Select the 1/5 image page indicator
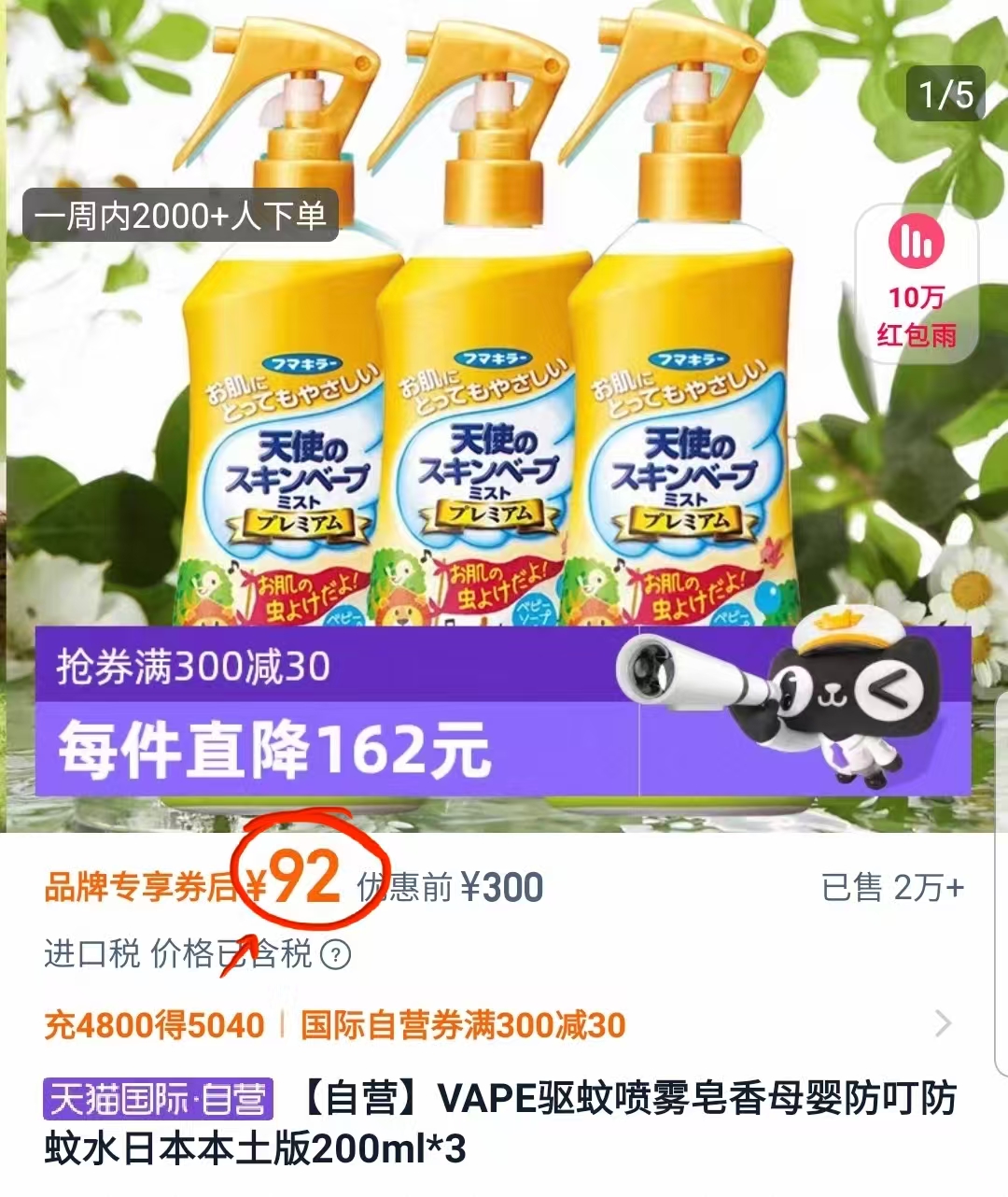 coord(945,92)
